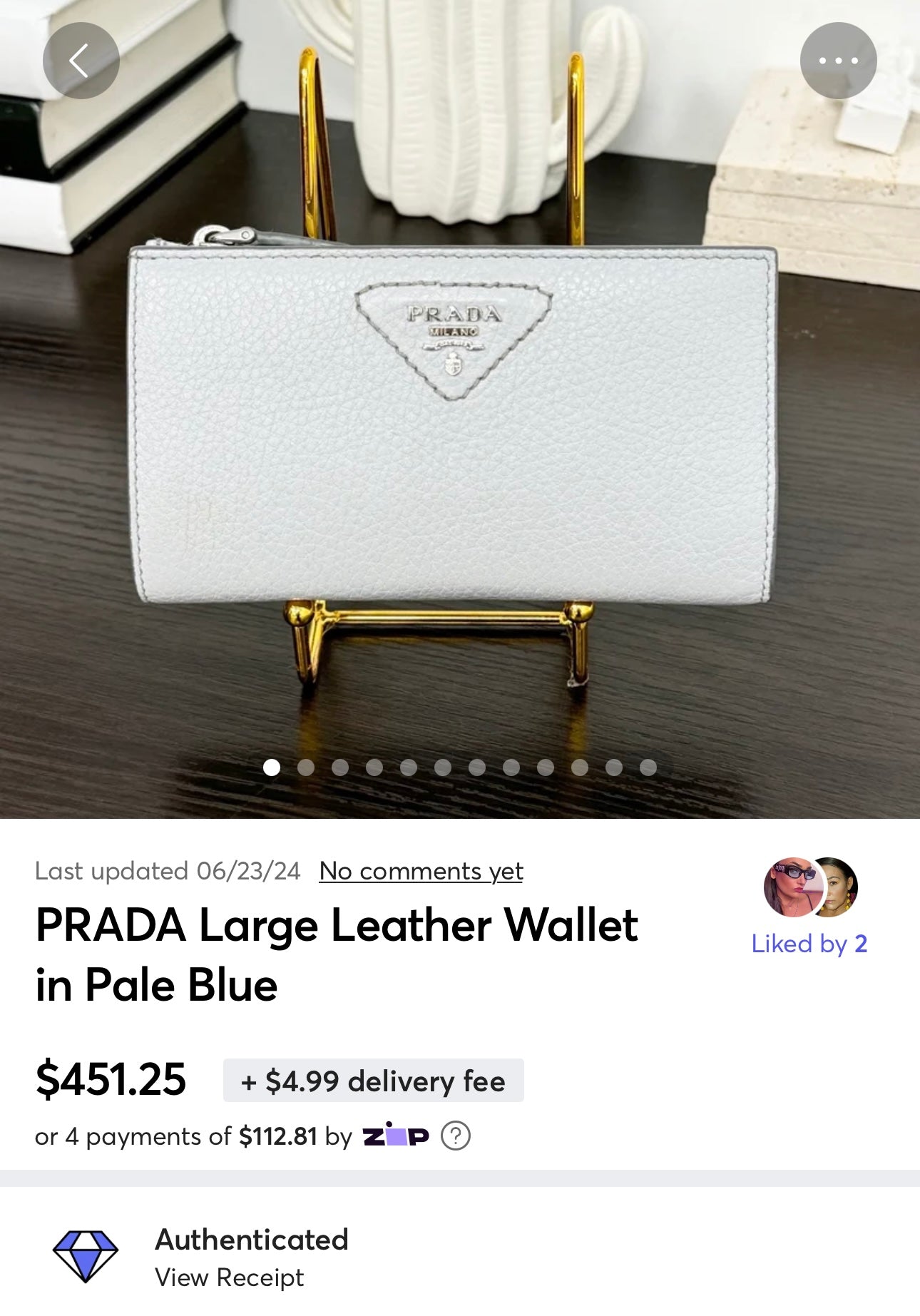920x1316 pixels.
Task: Go back using the arrow button
Action: click(81, 61)
